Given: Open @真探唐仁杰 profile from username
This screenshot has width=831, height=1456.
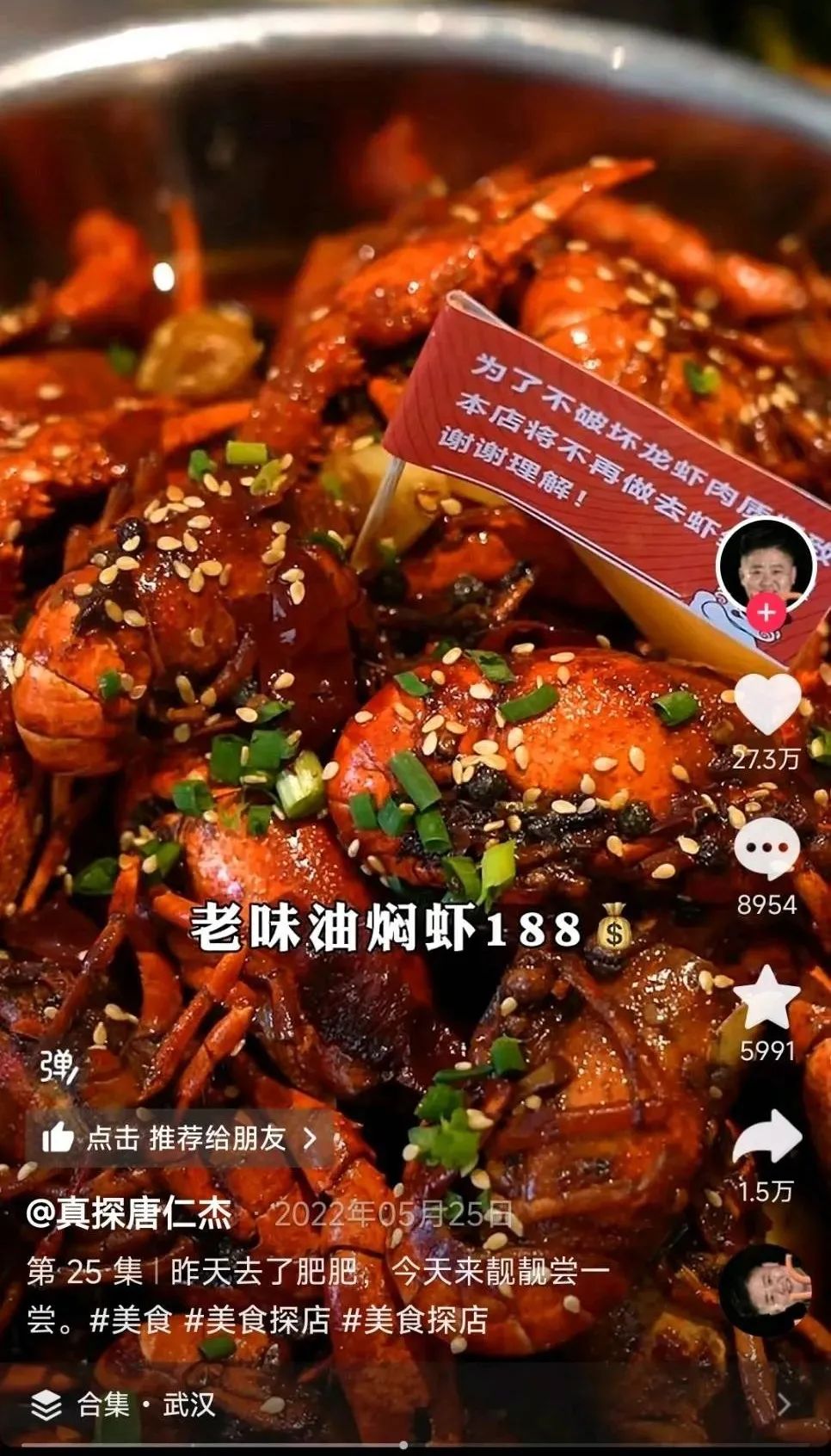Looking at the screenshot, I should (129, 1214).
